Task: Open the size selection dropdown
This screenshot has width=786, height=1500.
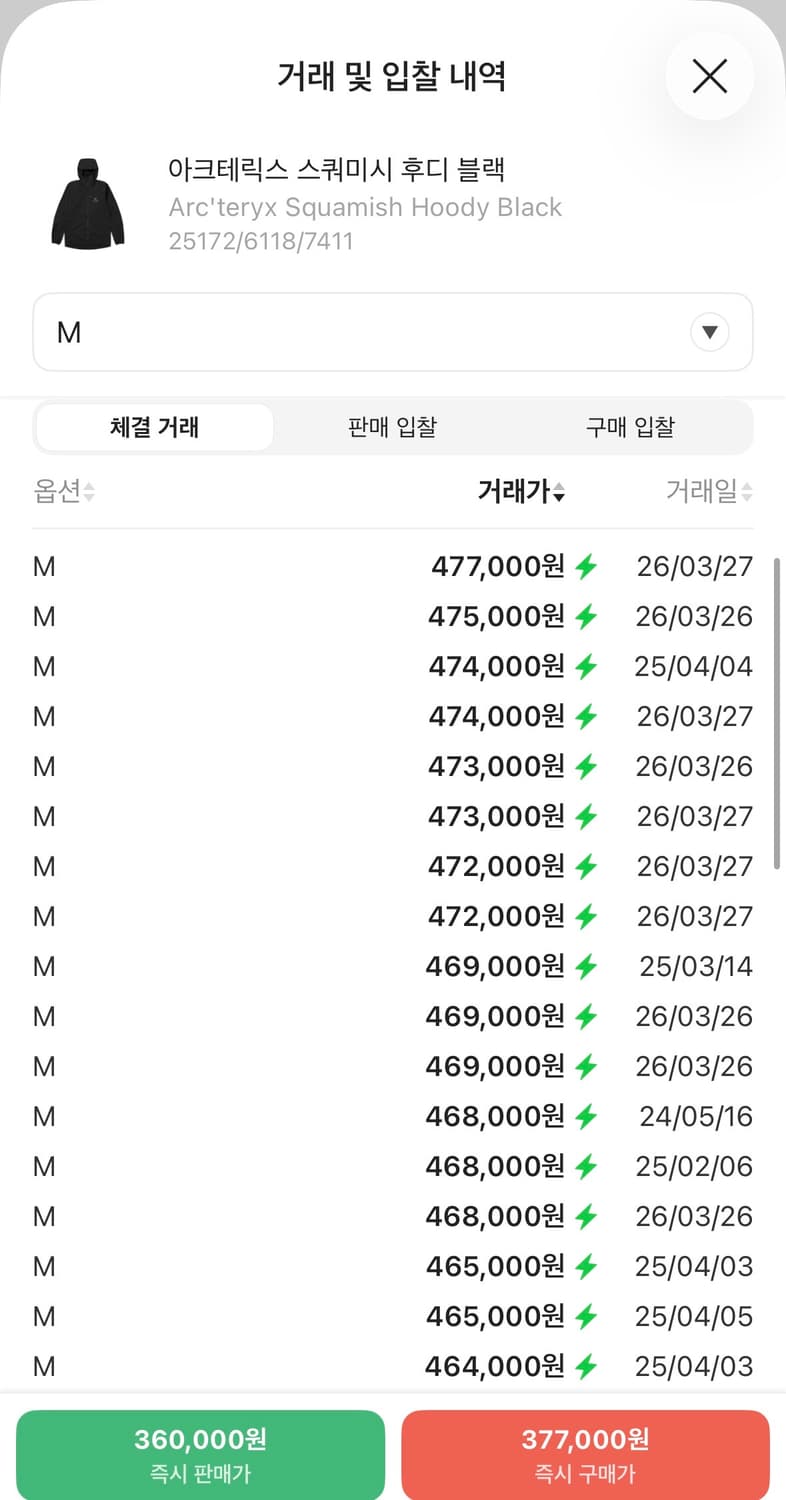Action: pyautogui.click(x=392, y=332)
